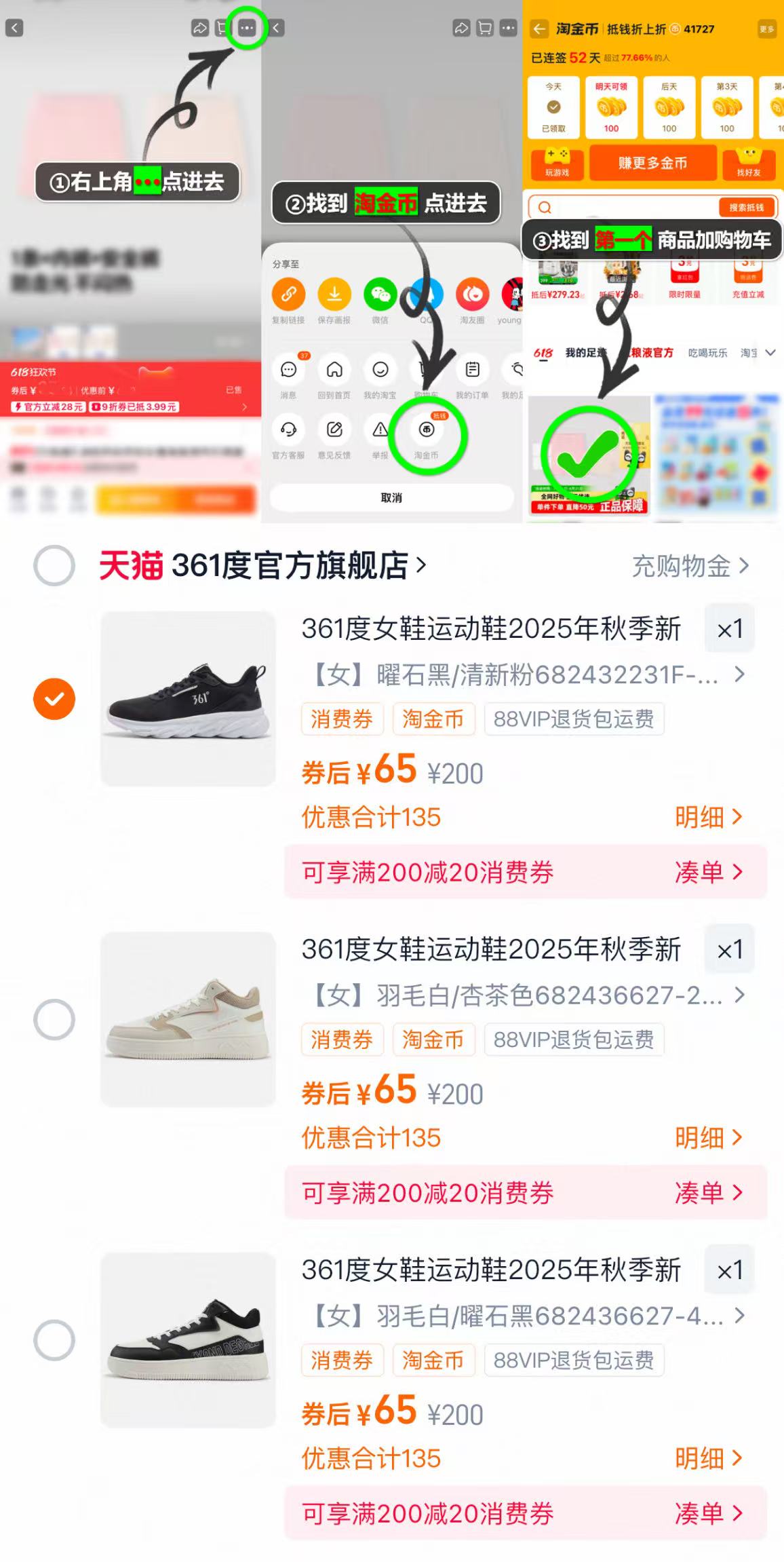This screenshot has height=1562, width=784.
Task: Uncheck the selected black 361度 sneaker
Action: (54, 699)
